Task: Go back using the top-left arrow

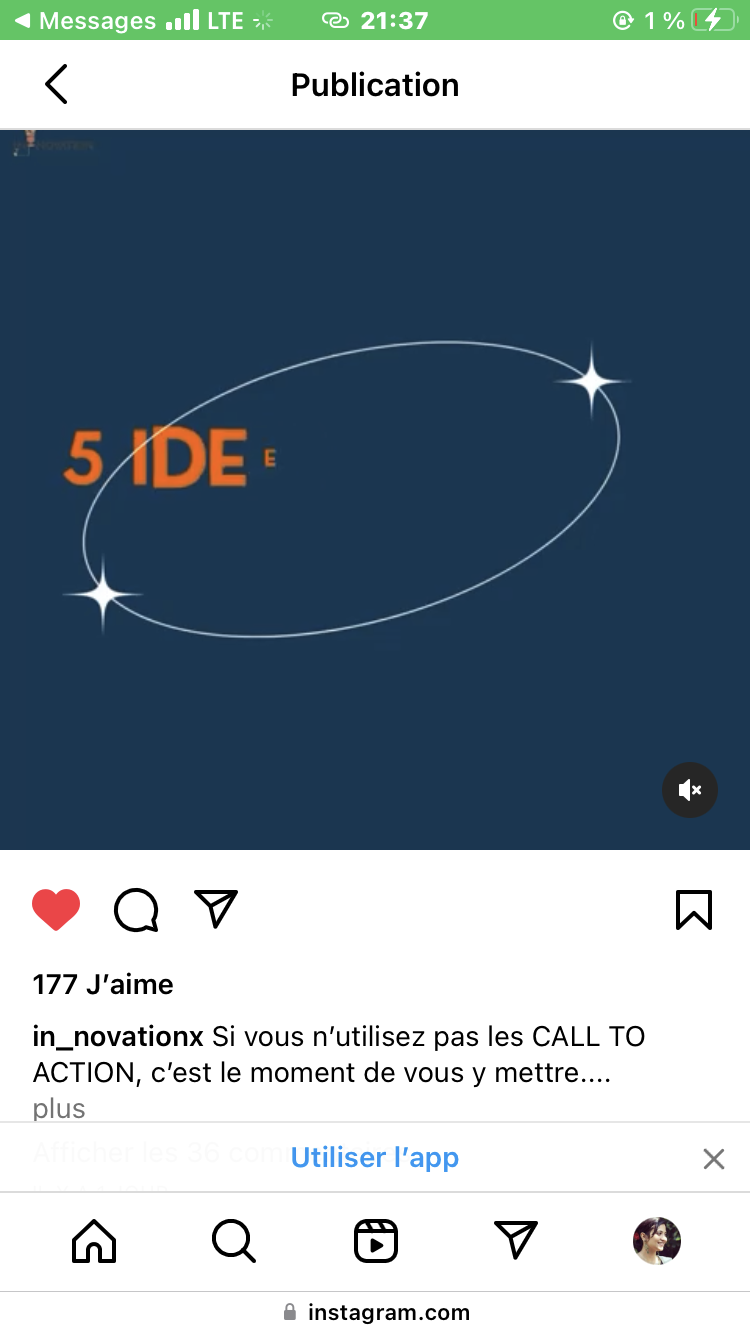Action: (56, 84)
